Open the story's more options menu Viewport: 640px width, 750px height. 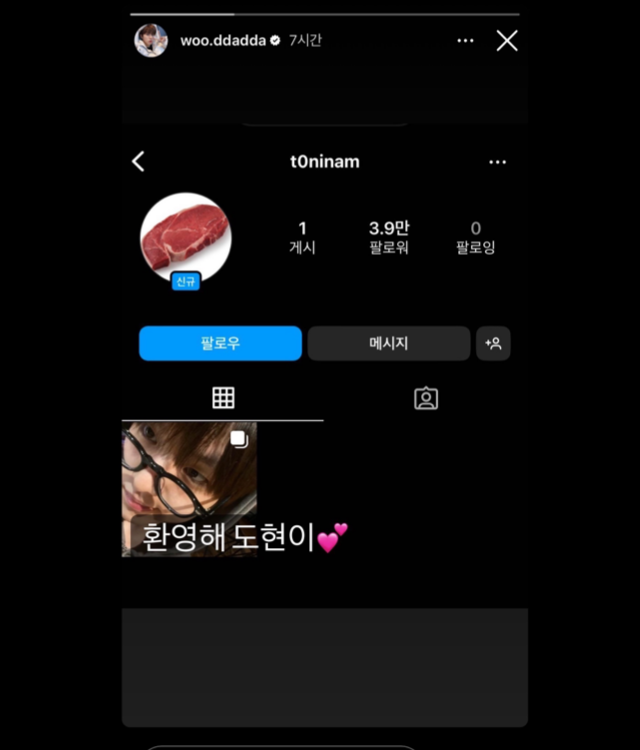465,41
